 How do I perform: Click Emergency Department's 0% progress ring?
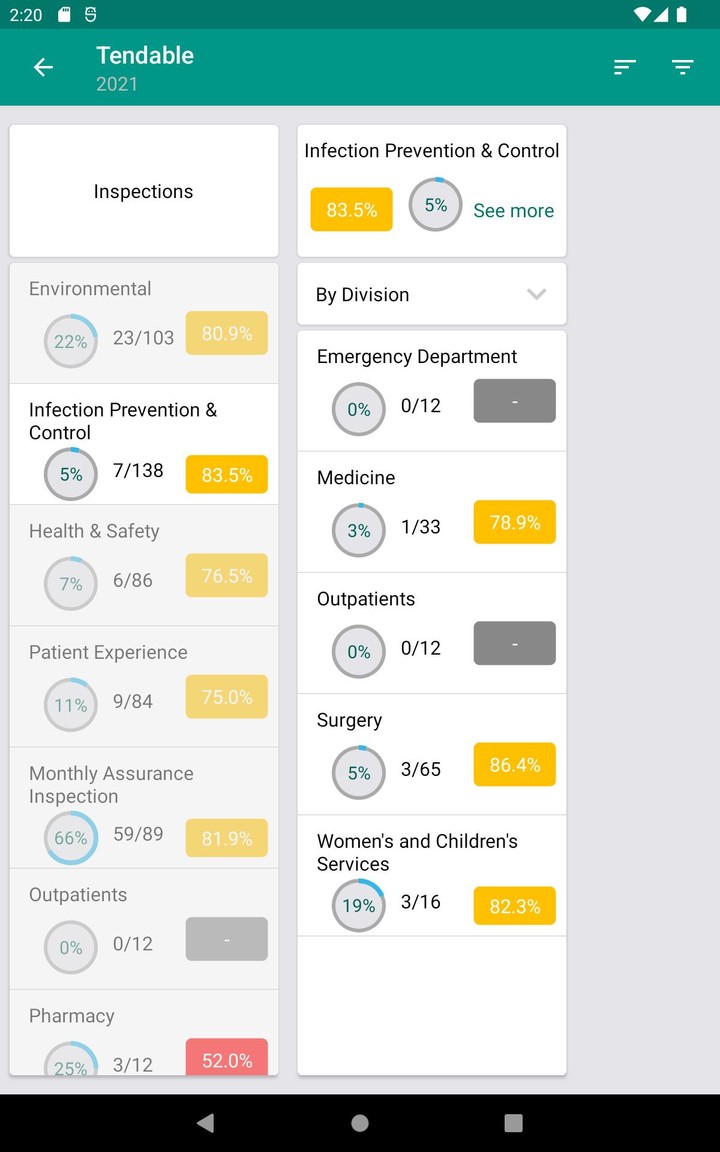[358, 409]
